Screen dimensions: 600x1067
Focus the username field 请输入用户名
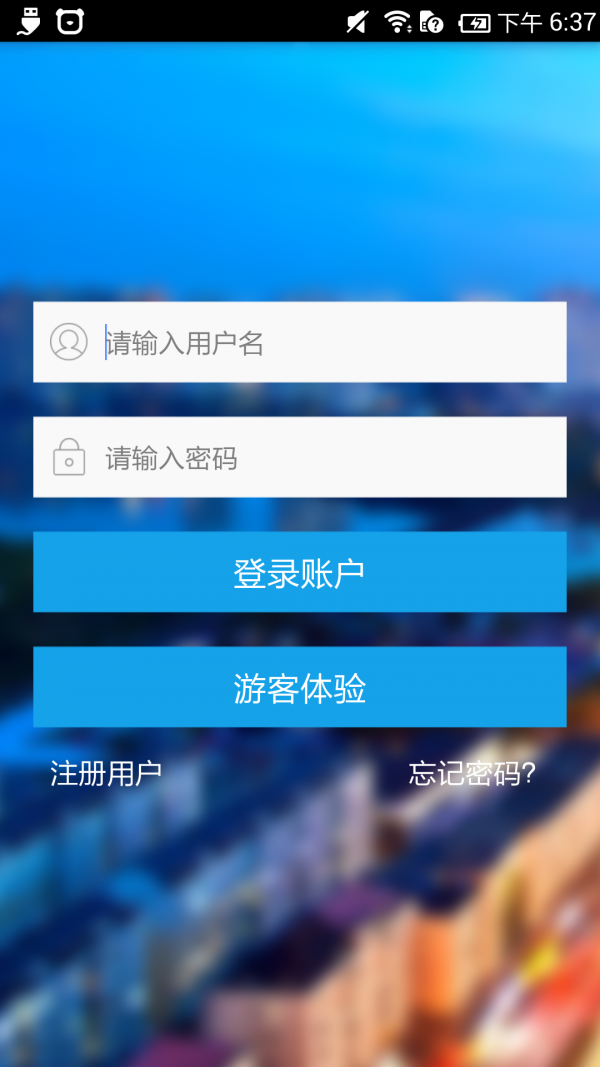click(300, 342)
